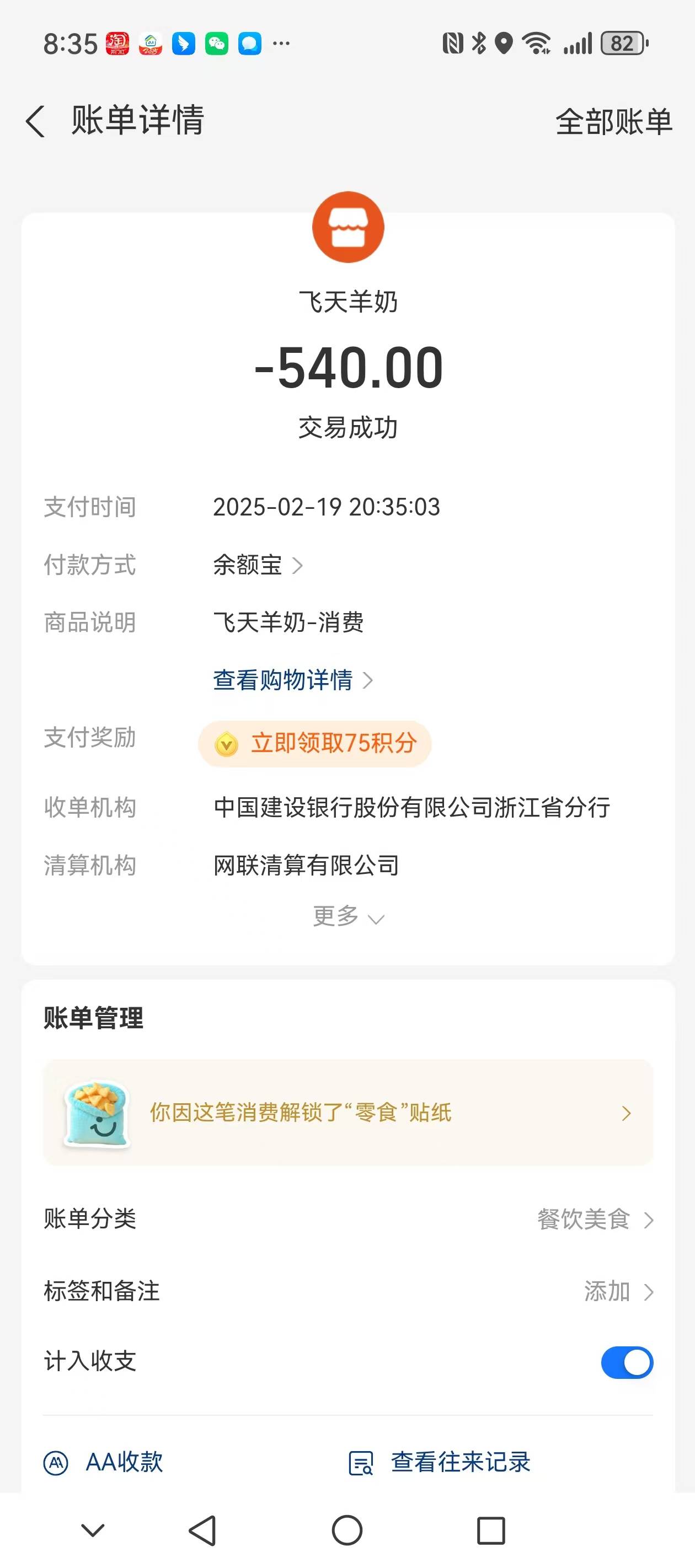Open recent apps from the navigation bar
Viewport: 695px width, 1568px height.
tap(491, 1531)
